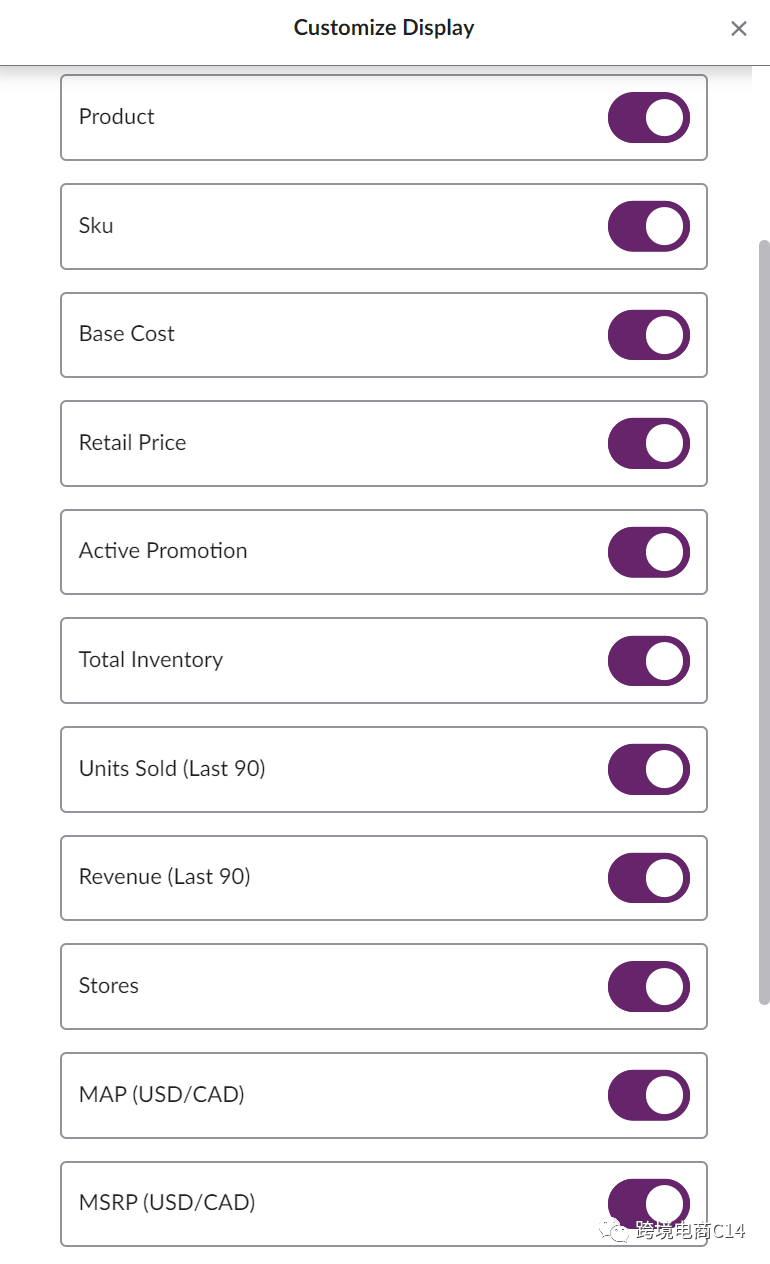Turn off the Total Inventory switch
The image size is (770, 1264).
tap(648, 660)
